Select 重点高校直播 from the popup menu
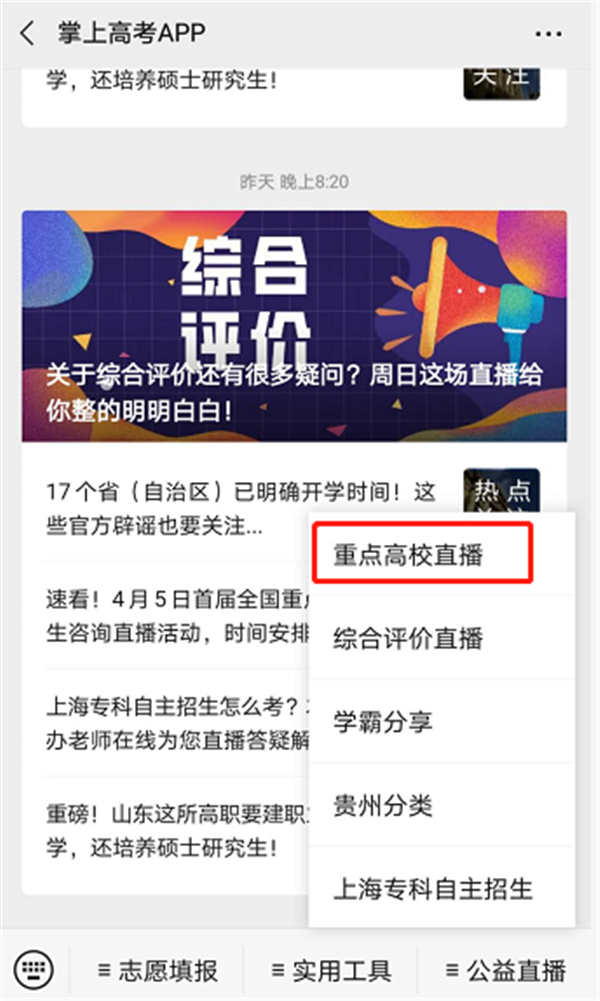Viewport: 600px width, 1001px height. (x=421, y=554)
